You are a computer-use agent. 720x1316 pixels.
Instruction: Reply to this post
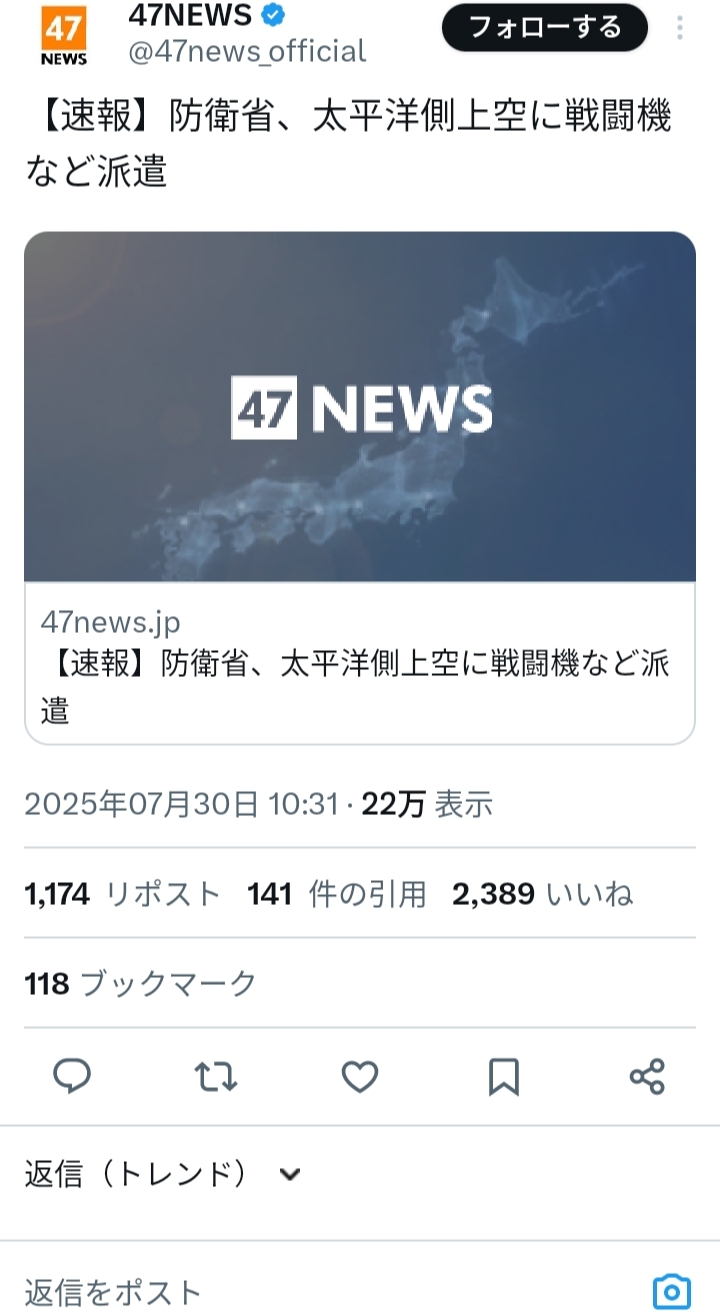[72, 1076]
